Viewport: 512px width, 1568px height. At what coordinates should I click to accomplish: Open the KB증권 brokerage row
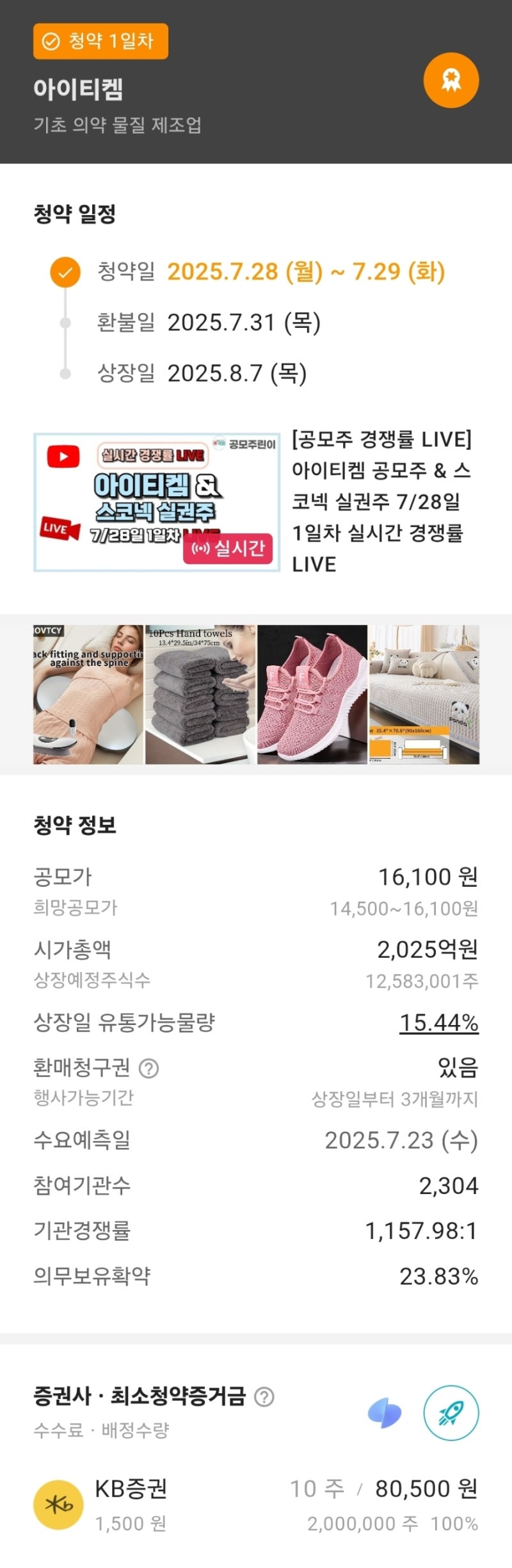click(256, 1505)
